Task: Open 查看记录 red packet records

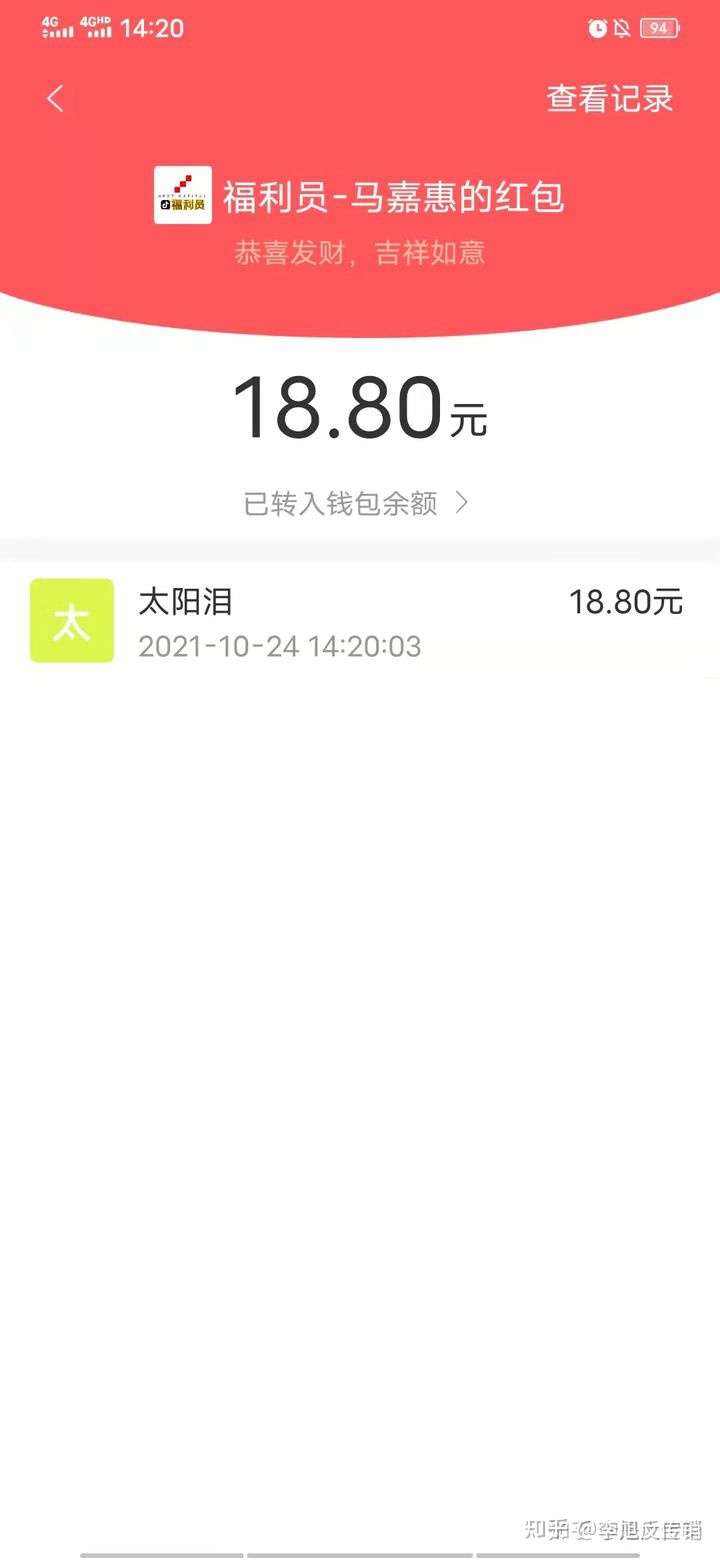Action: pyautogui.click(x=609, y=99)
